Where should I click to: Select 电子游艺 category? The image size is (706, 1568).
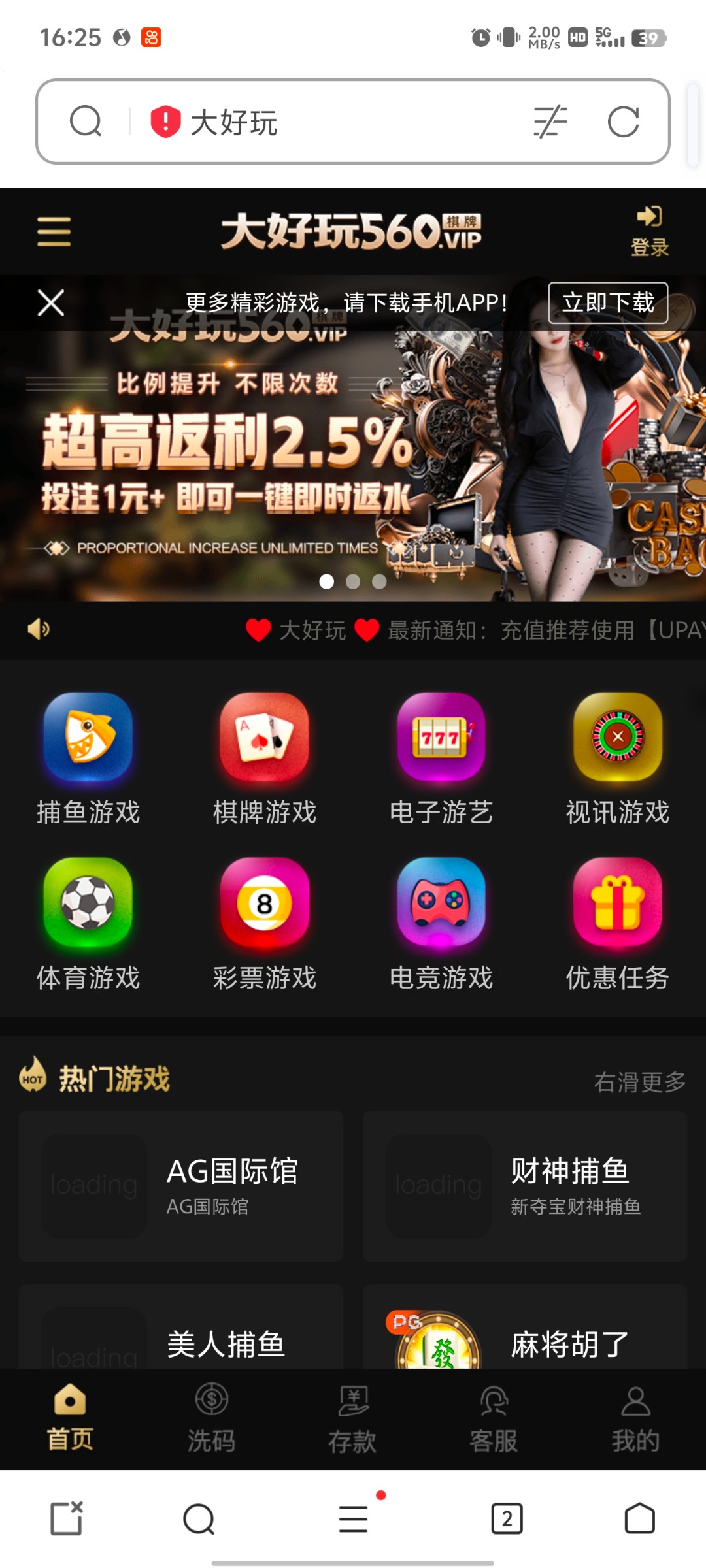pyautogui.click(x=441, y=758)
